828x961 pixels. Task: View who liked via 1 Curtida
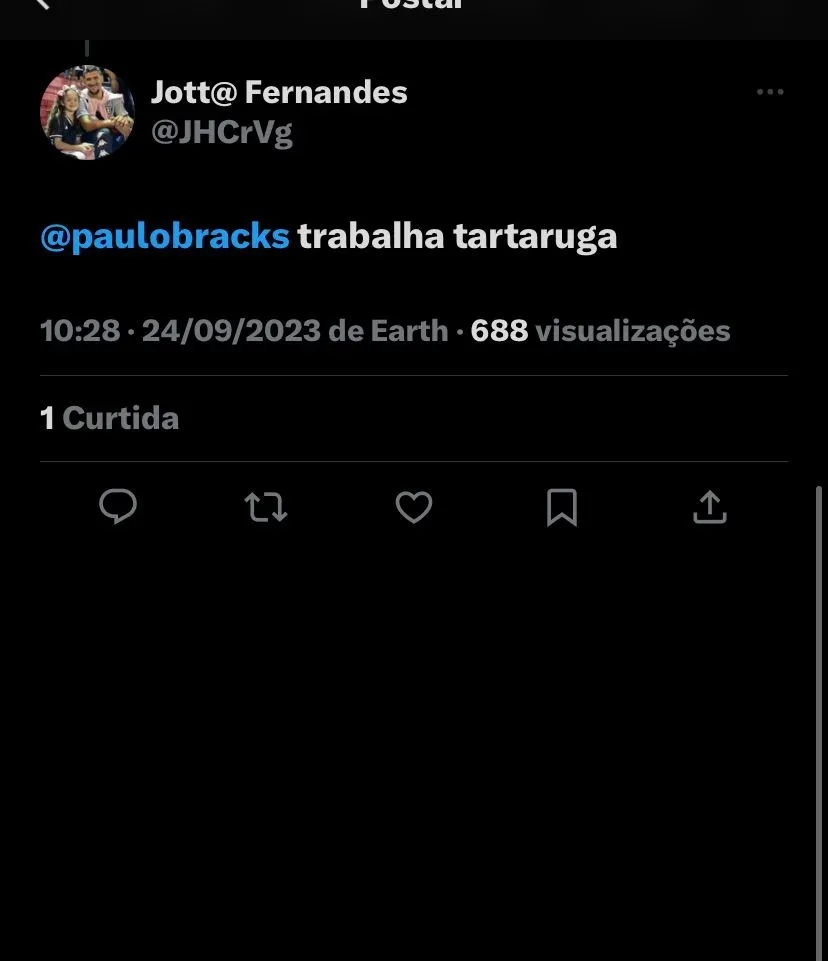pos(110,418)
